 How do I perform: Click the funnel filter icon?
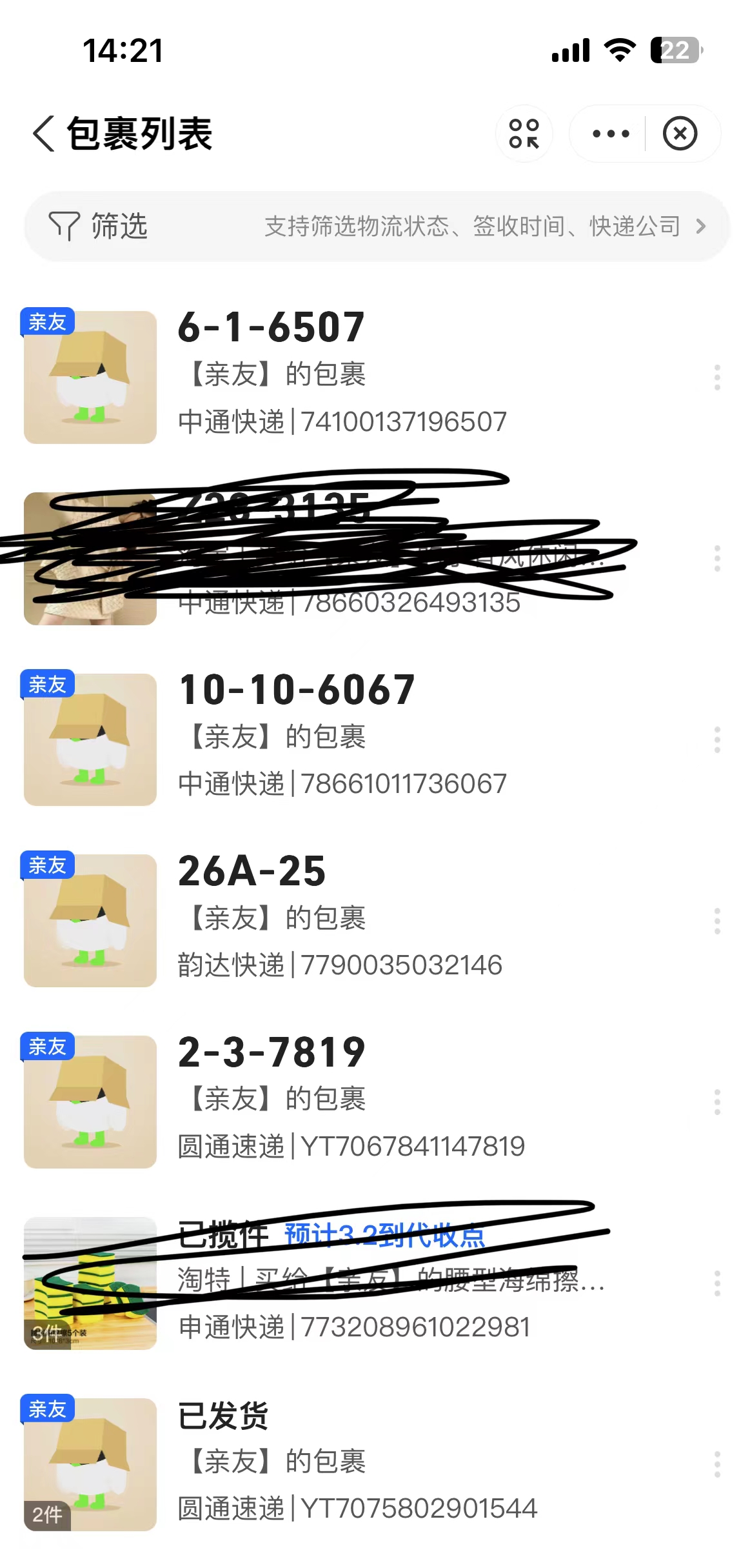64,226
